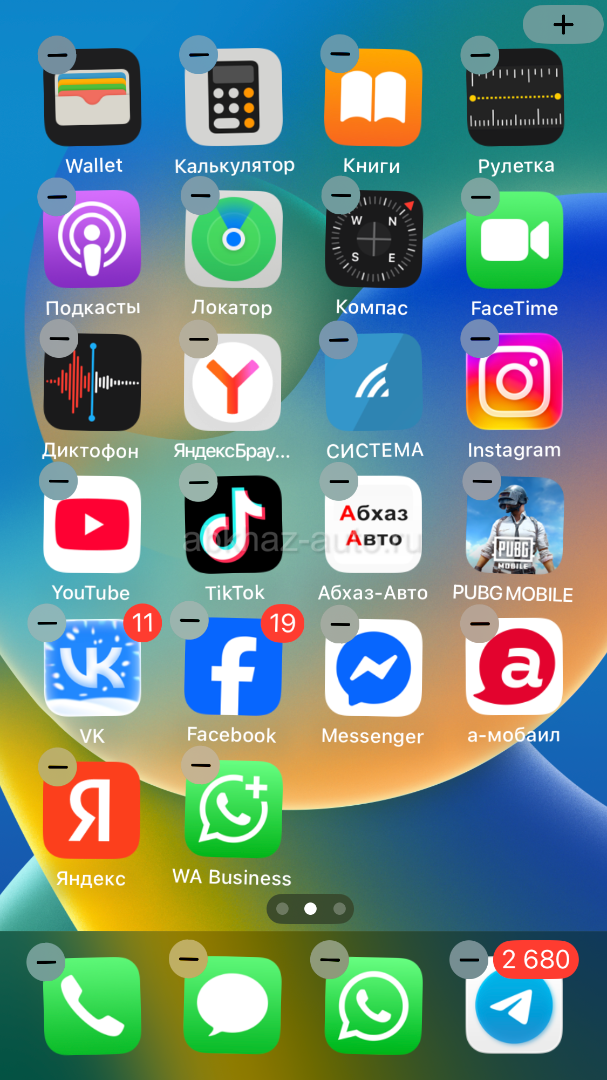This screenshot has height=1080, width=607.
Task: Tap the plus button to add widgets
Action: pos(563,25)
